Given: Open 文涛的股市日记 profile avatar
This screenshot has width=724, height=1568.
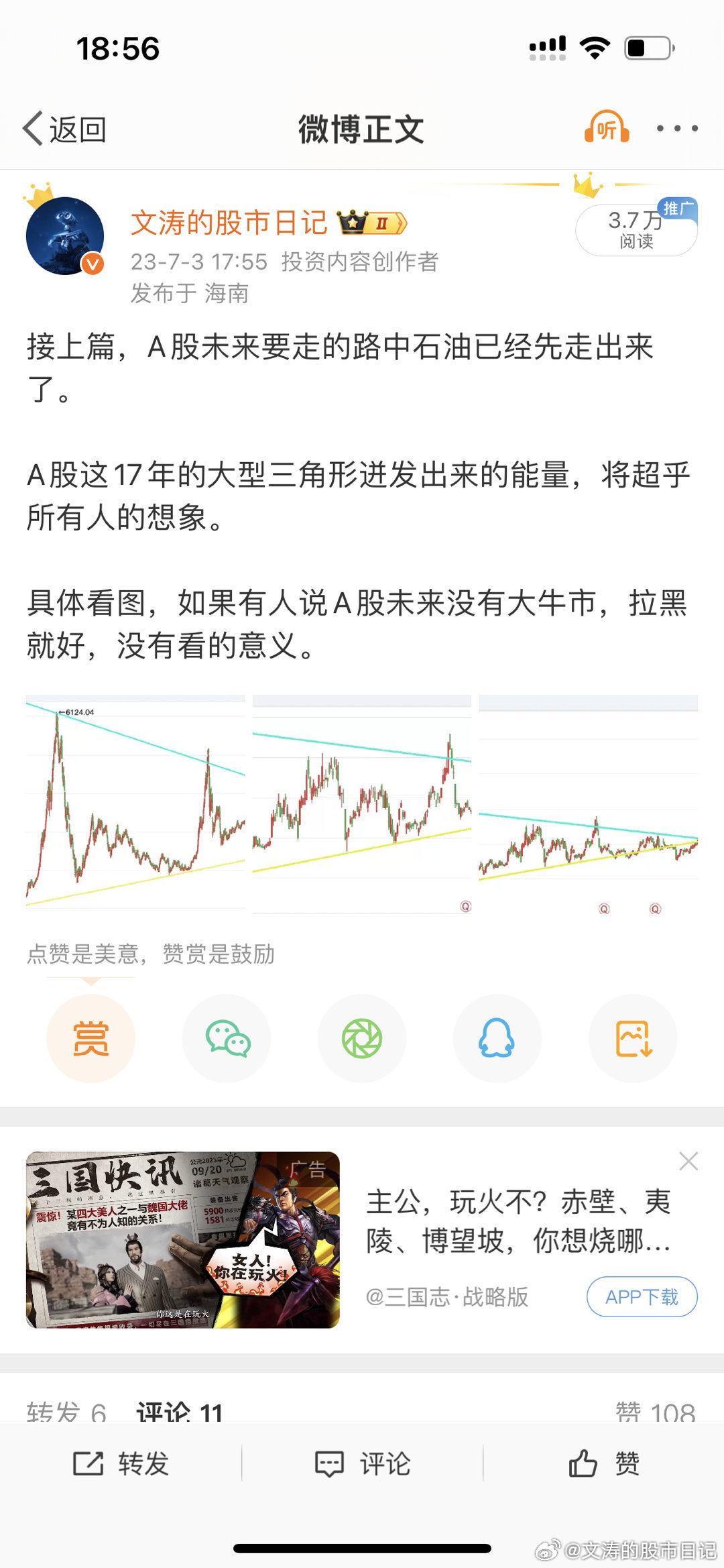Looking at the screenshot, I should [x=65, y=235].
